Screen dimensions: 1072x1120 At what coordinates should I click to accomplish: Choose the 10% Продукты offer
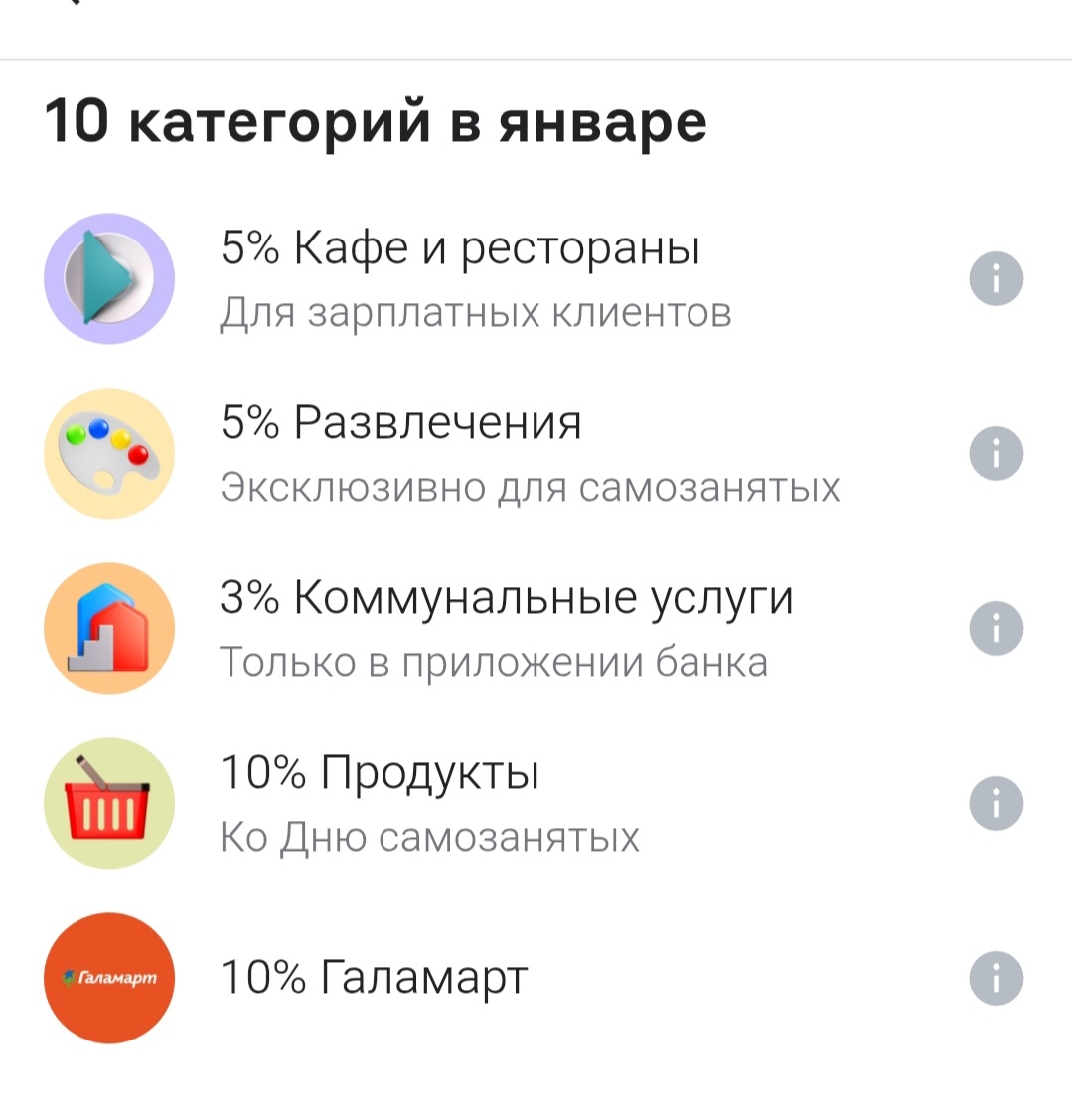(x=379, y=772)
